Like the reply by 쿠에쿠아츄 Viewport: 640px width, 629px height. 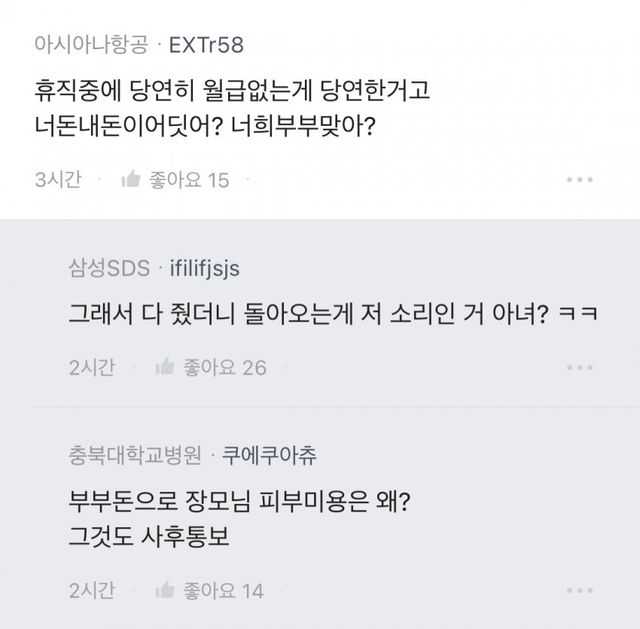point(165,590)
